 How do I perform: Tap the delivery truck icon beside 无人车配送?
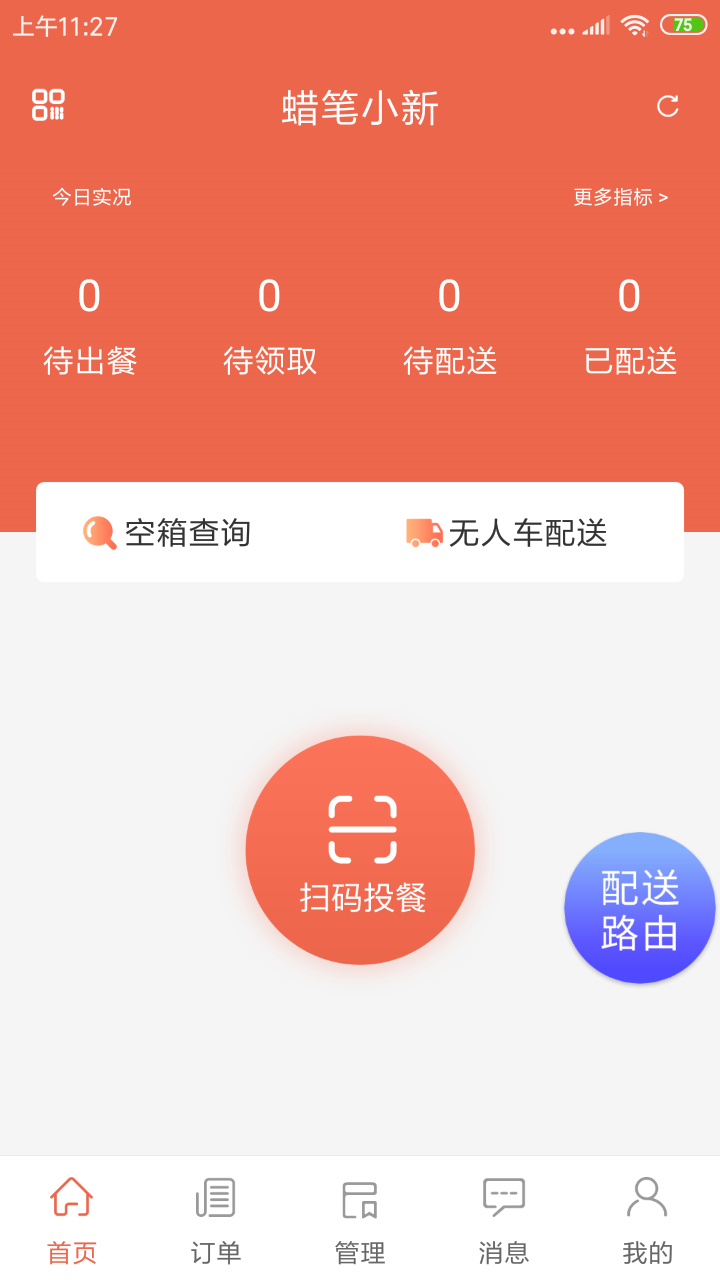tap(424, 531)
